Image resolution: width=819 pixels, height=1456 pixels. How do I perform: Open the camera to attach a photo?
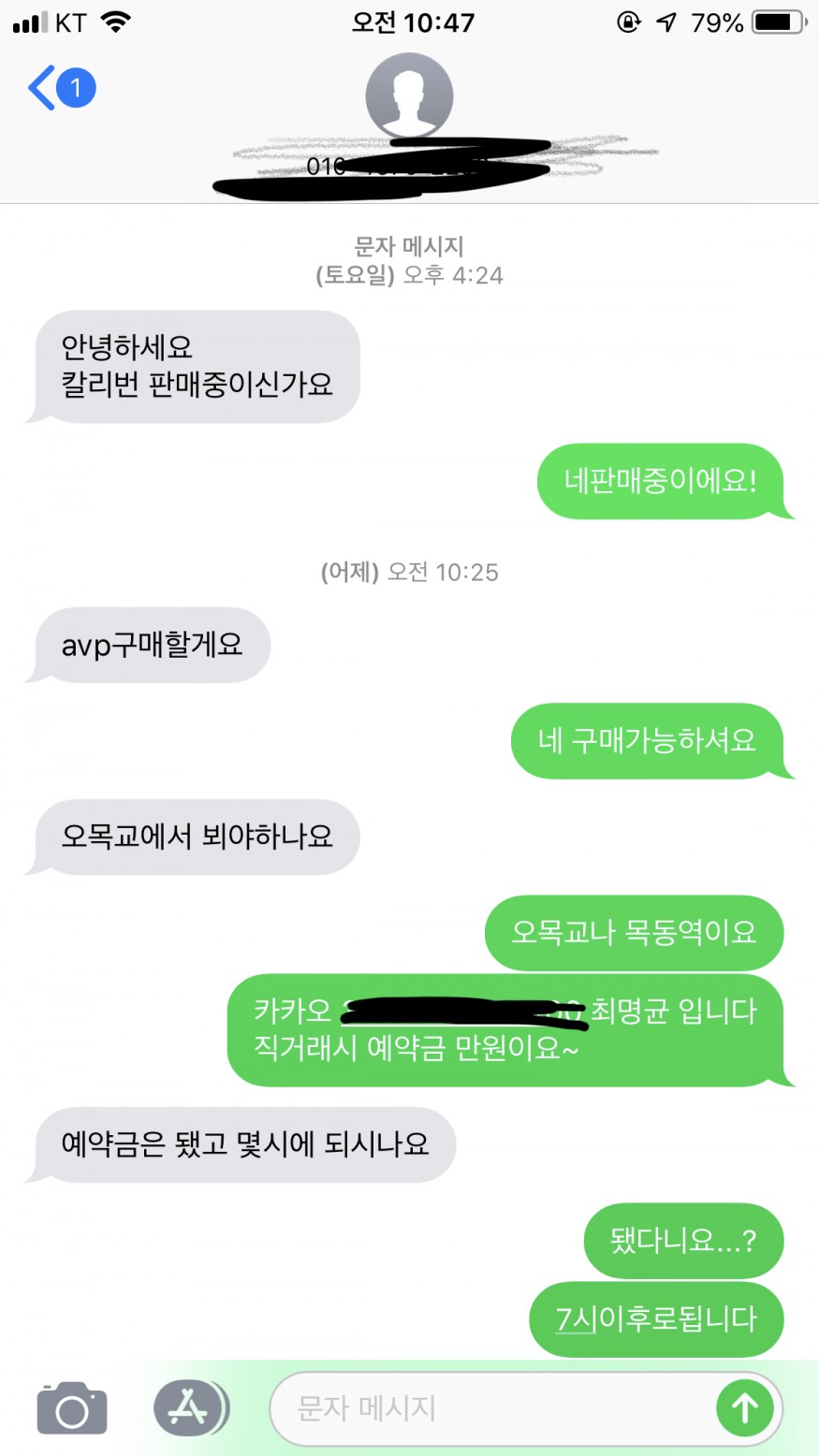tap(71, 1407)
